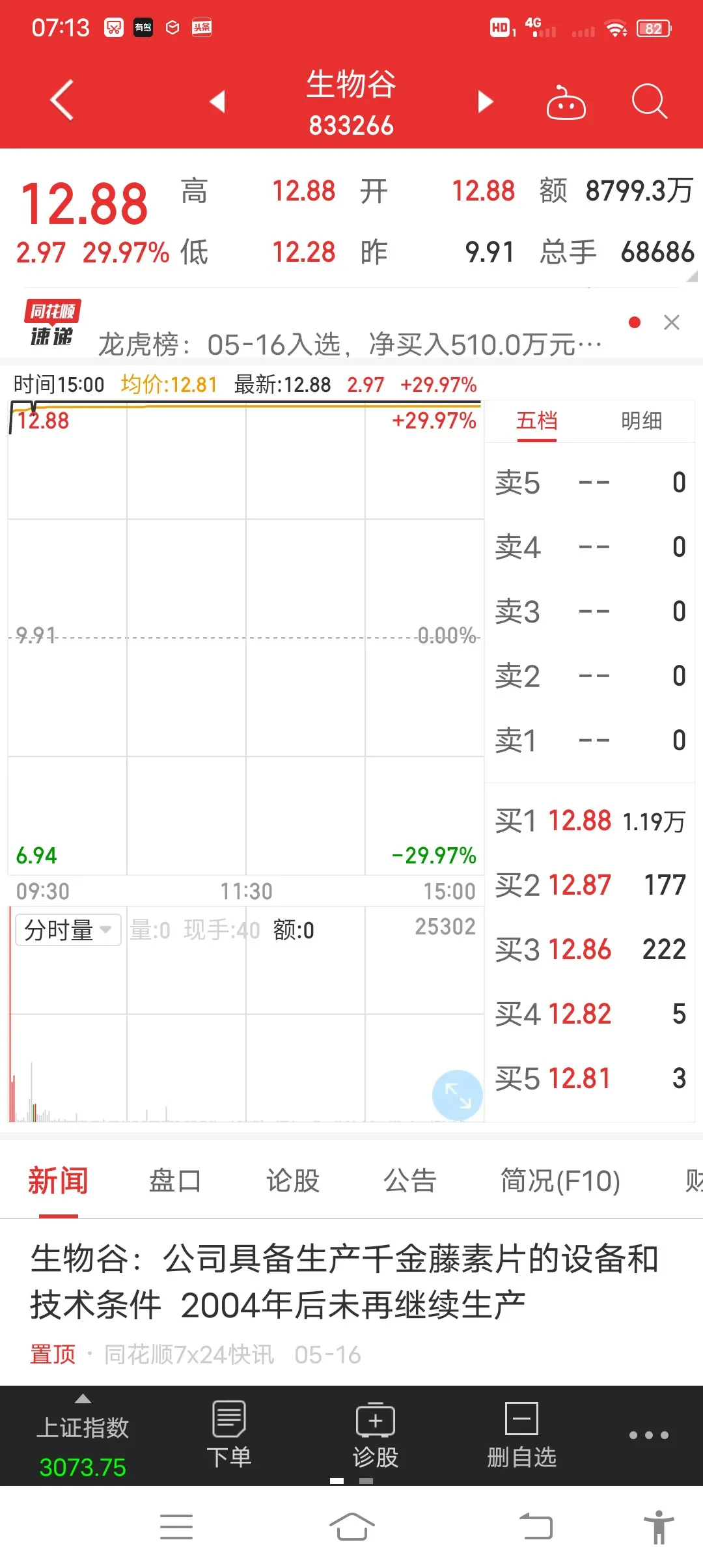Open the robot assistant icon
This screenshot has width=703, height=1568.
tap(566, 103)
